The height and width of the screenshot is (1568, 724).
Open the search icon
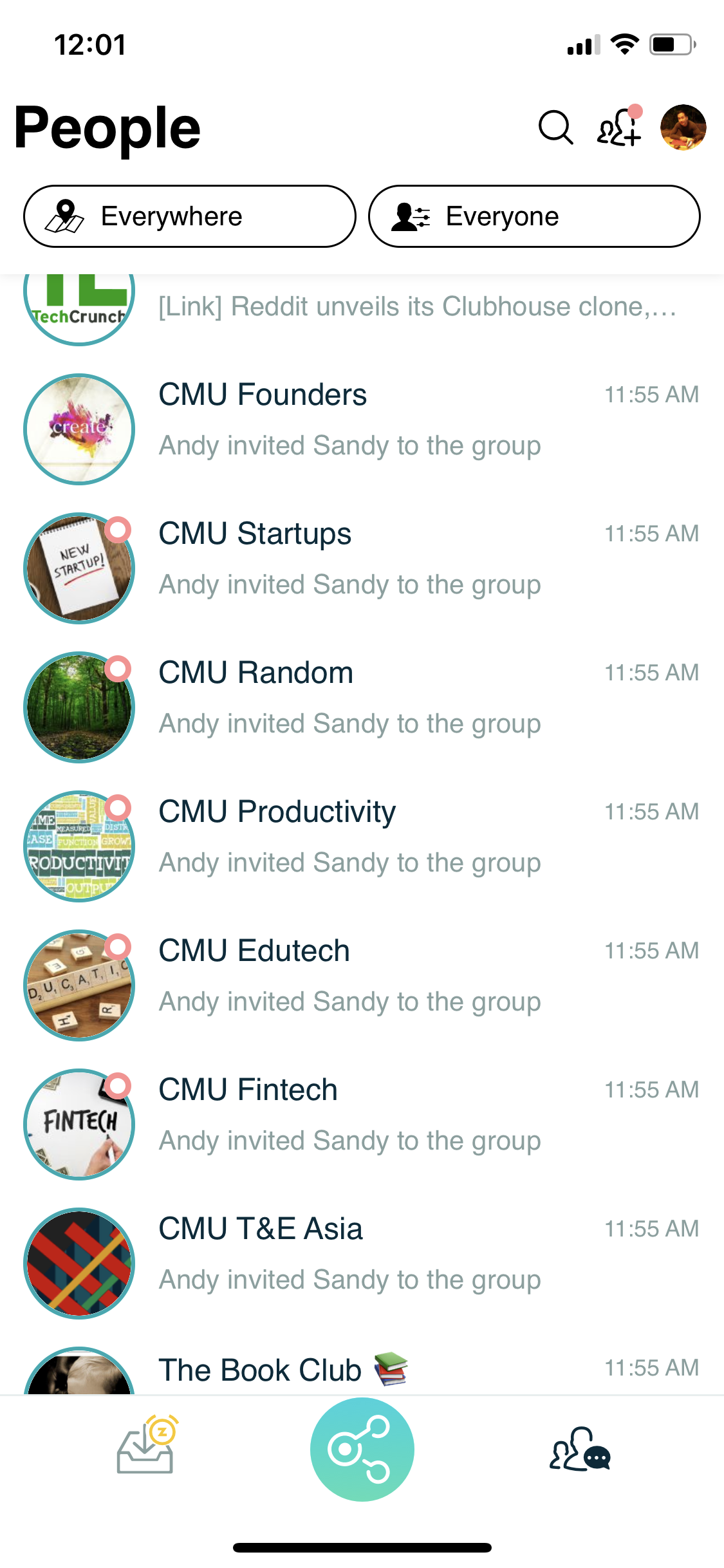coord(555,127)
